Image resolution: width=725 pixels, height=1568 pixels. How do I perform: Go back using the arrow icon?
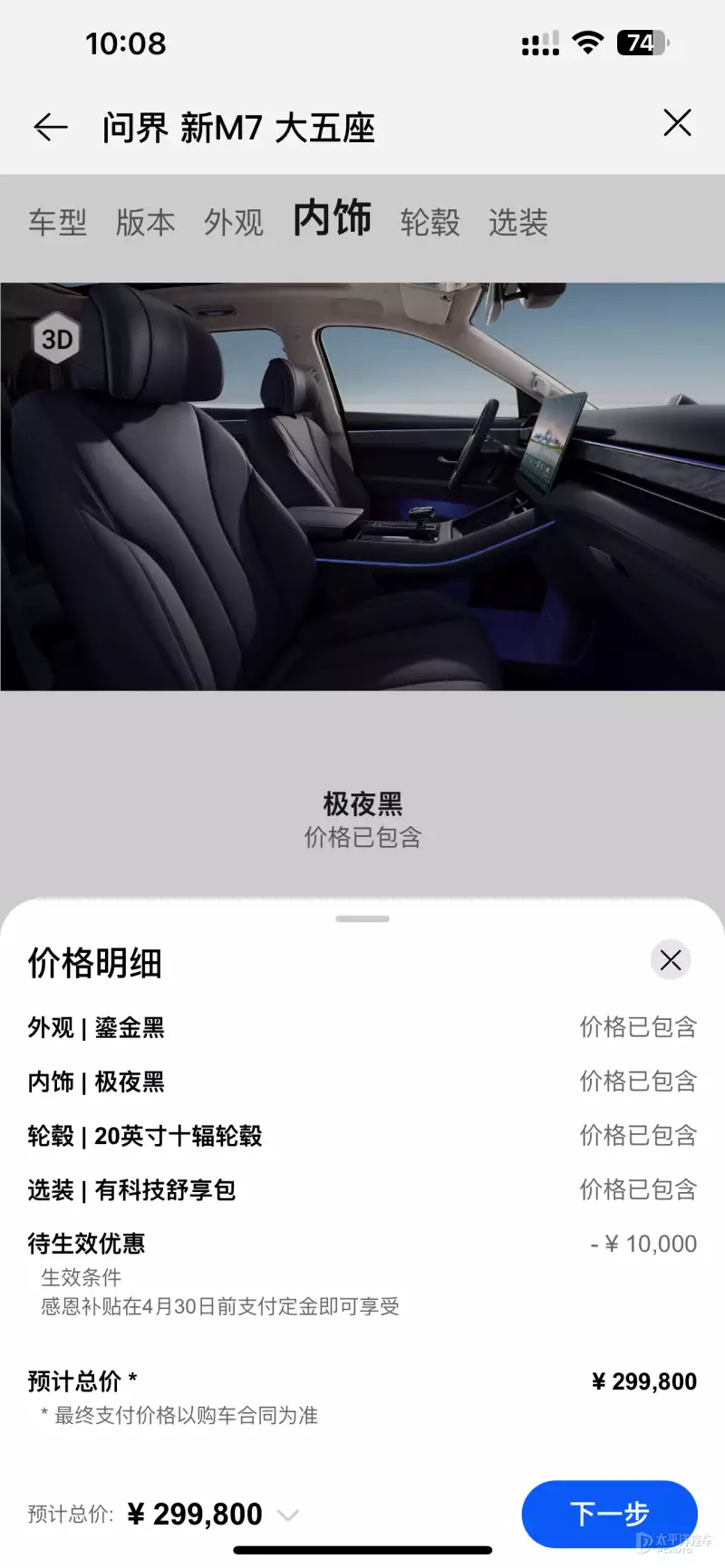51,127
